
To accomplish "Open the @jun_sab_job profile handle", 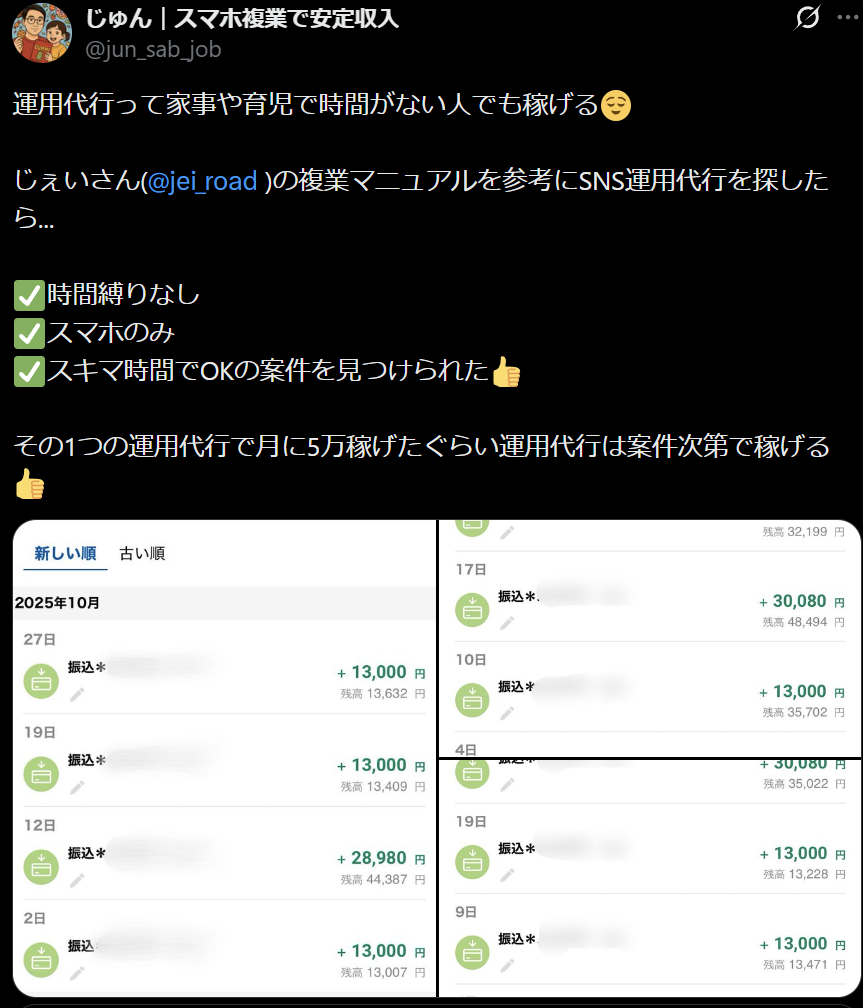I will pos(153,49).
